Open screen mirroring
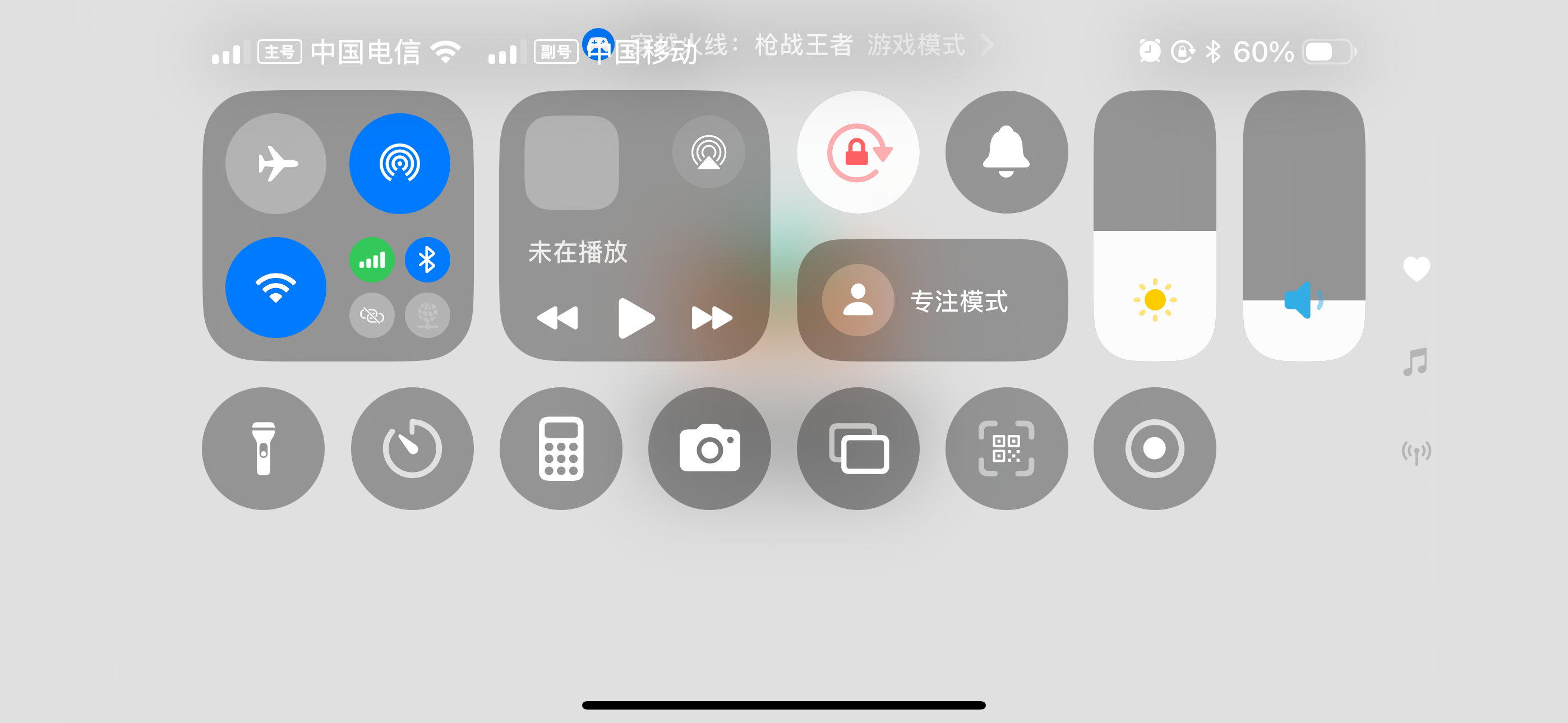Viewport: 1568px width, 723px height. (x=857, y=448)
